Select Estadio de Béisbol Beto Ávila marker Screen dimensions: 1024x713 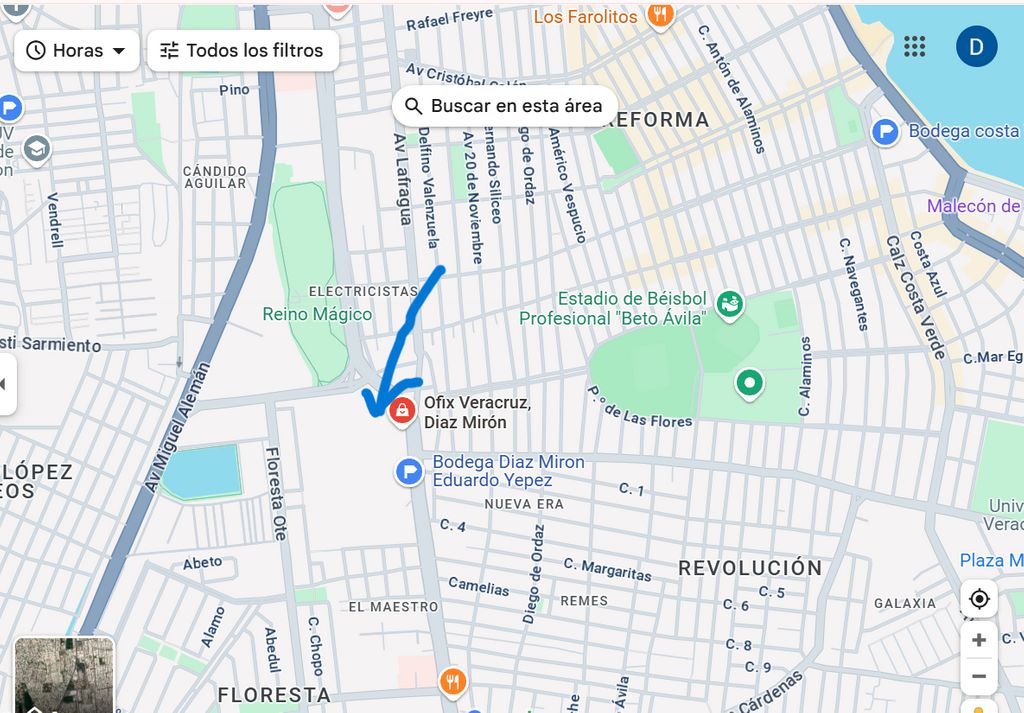[730, 303]
